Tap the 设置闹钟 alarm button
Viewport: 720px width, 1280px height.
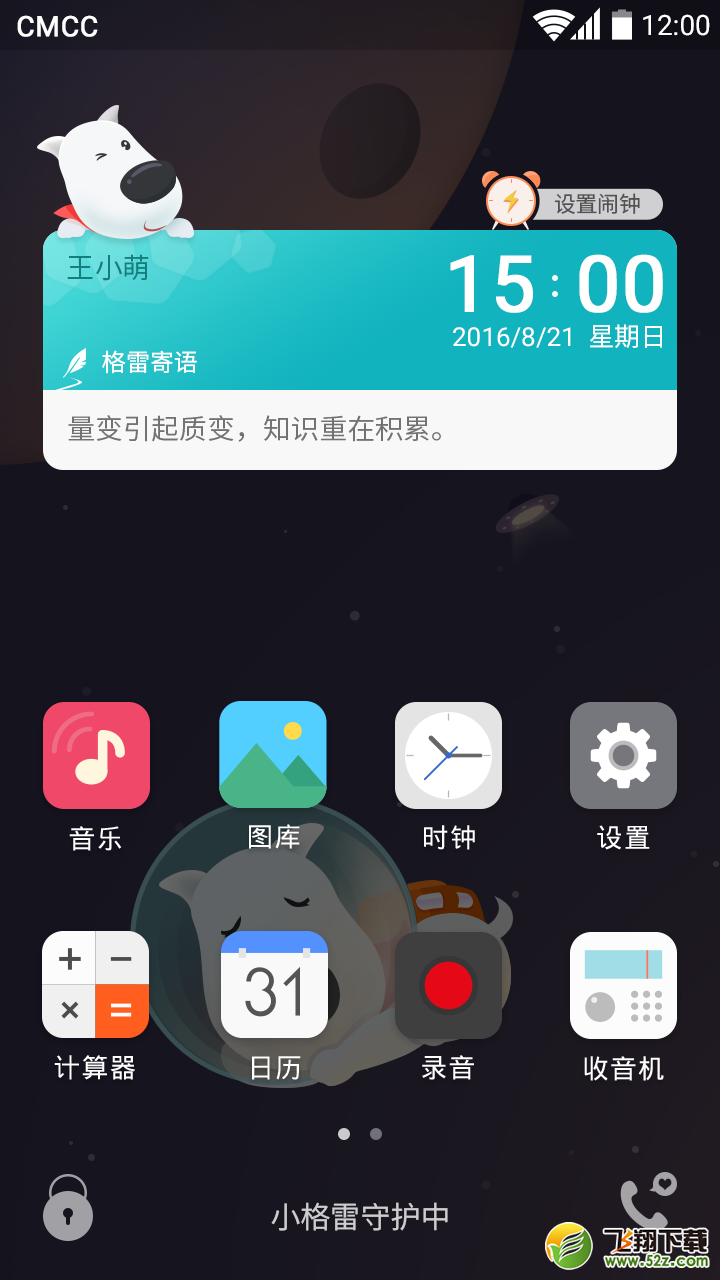573,201
